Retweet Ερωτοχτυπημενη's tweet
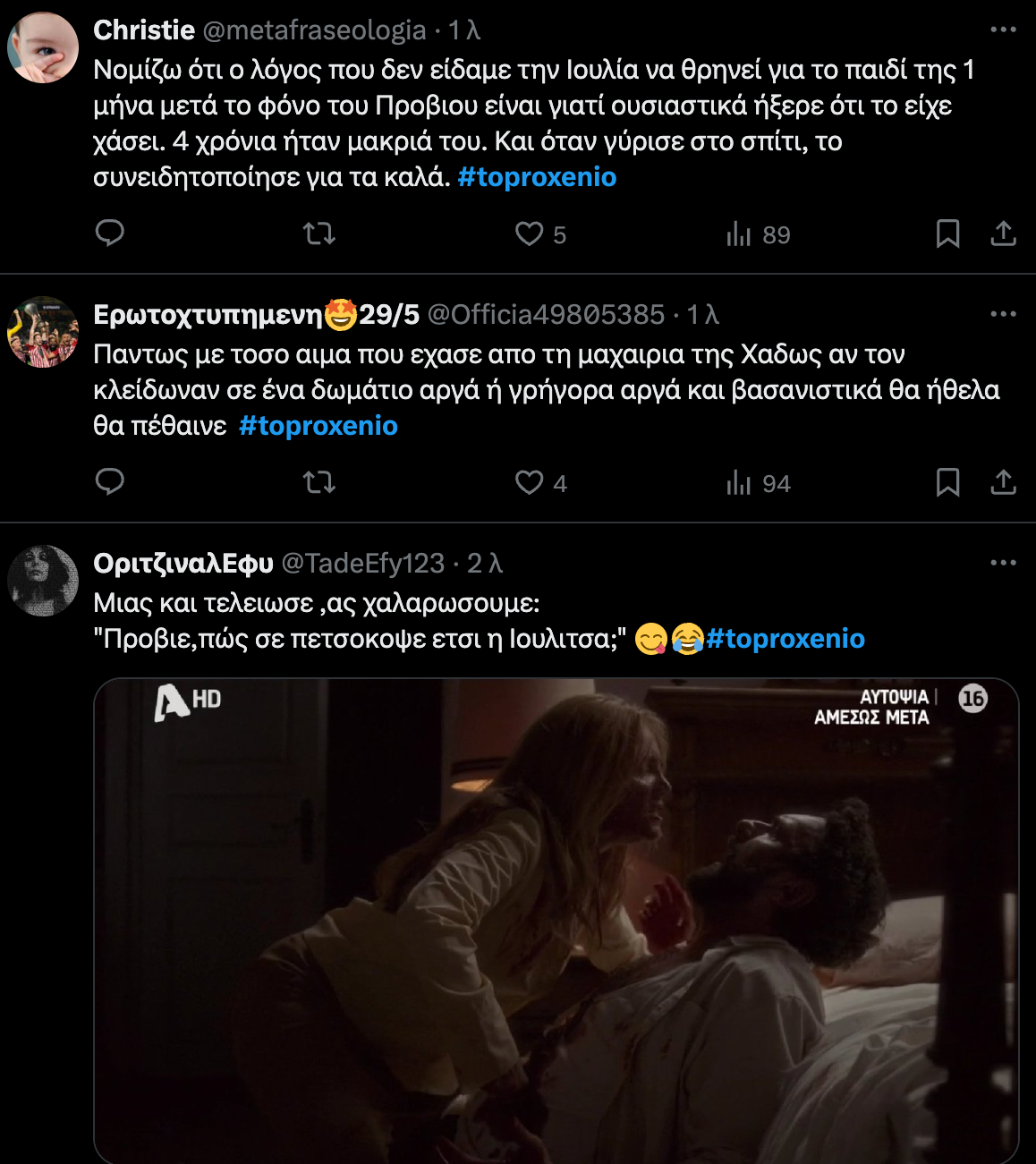Viewport: 1036px width, 1164px height. click(x=318, y=482)
